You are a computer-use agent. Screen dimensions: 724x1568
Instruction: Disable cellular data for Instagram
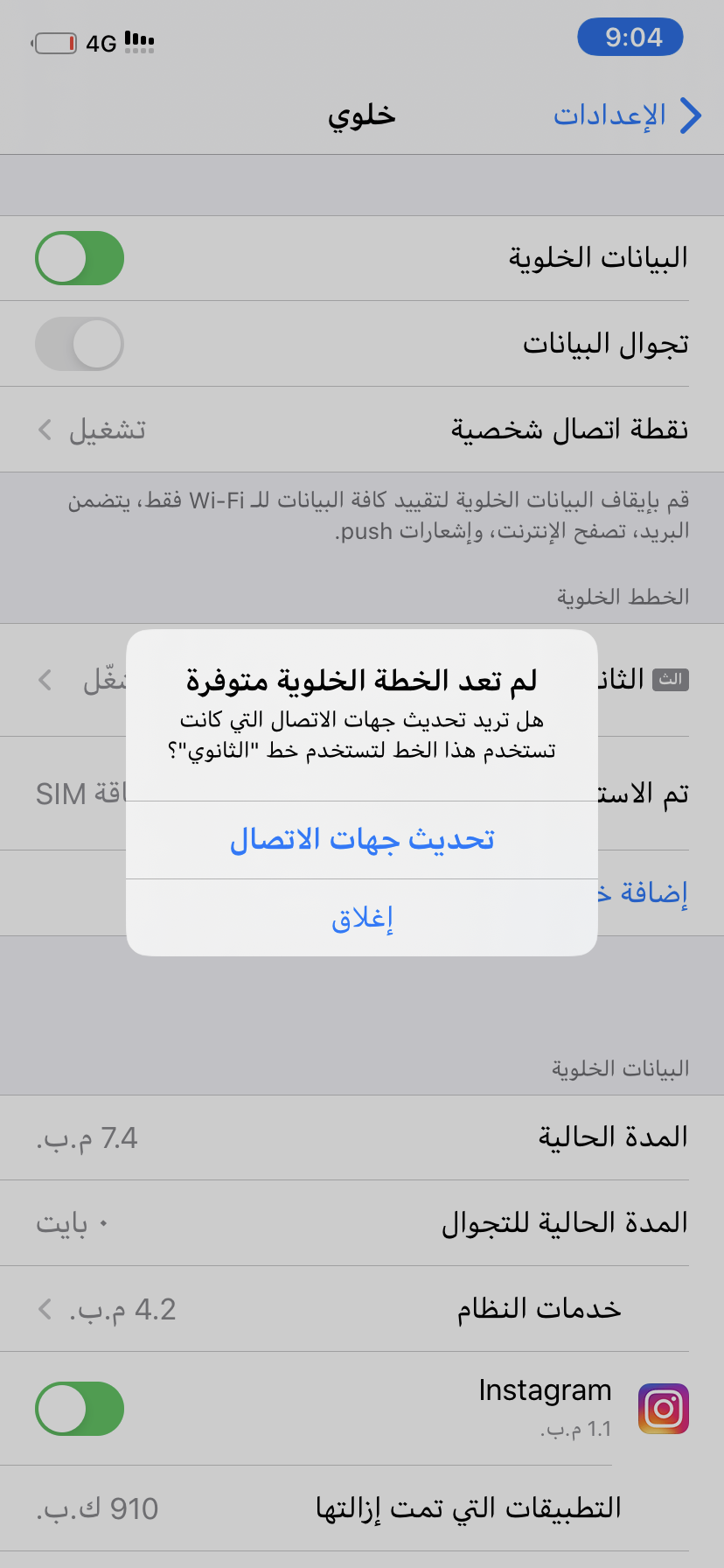(x=80, y=1409)
